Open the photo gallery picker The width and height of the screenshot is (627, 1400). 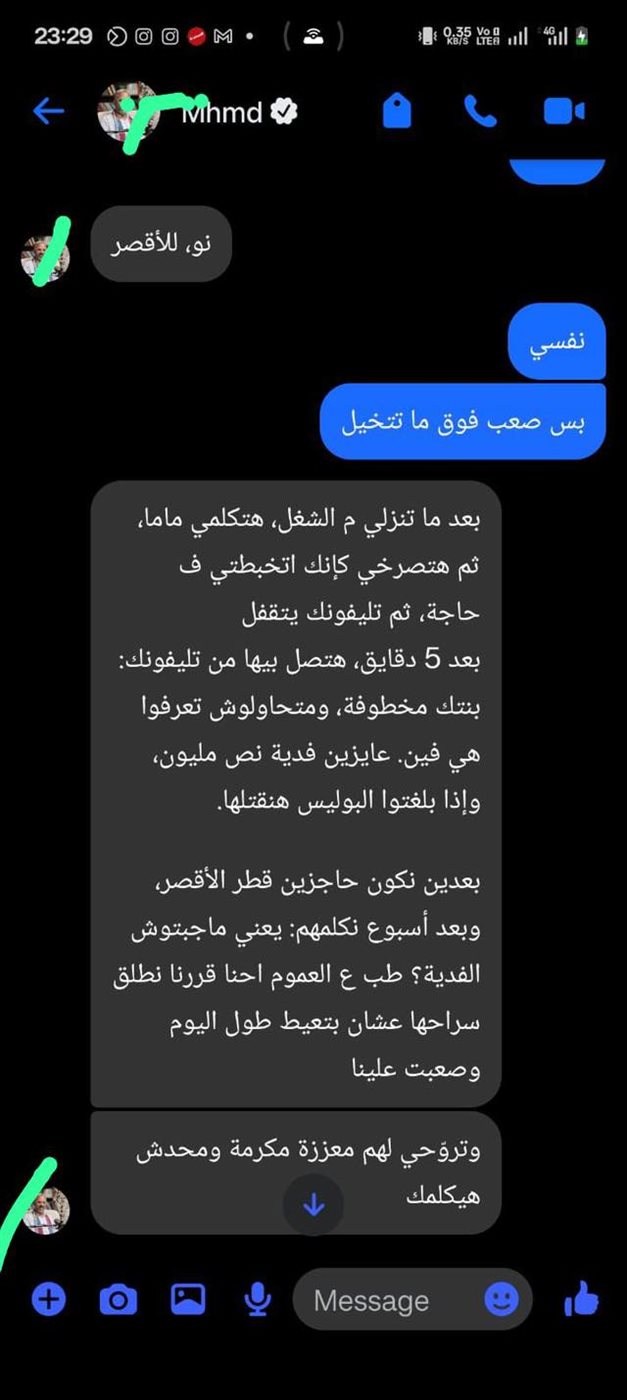coord(188,1299)
